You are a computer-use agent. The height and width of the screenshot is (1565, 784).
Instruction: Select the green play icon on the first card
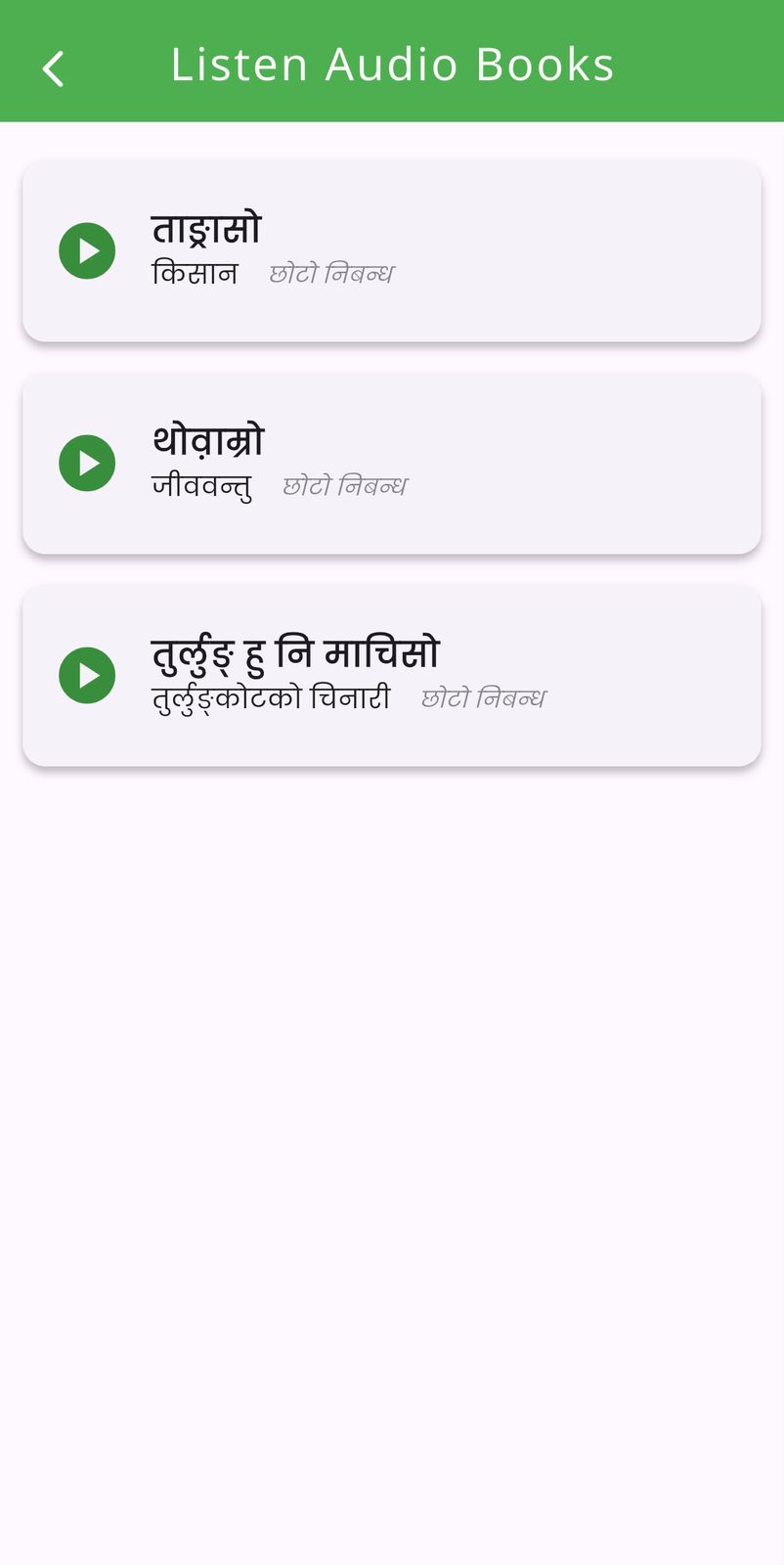tap(87, 250)
